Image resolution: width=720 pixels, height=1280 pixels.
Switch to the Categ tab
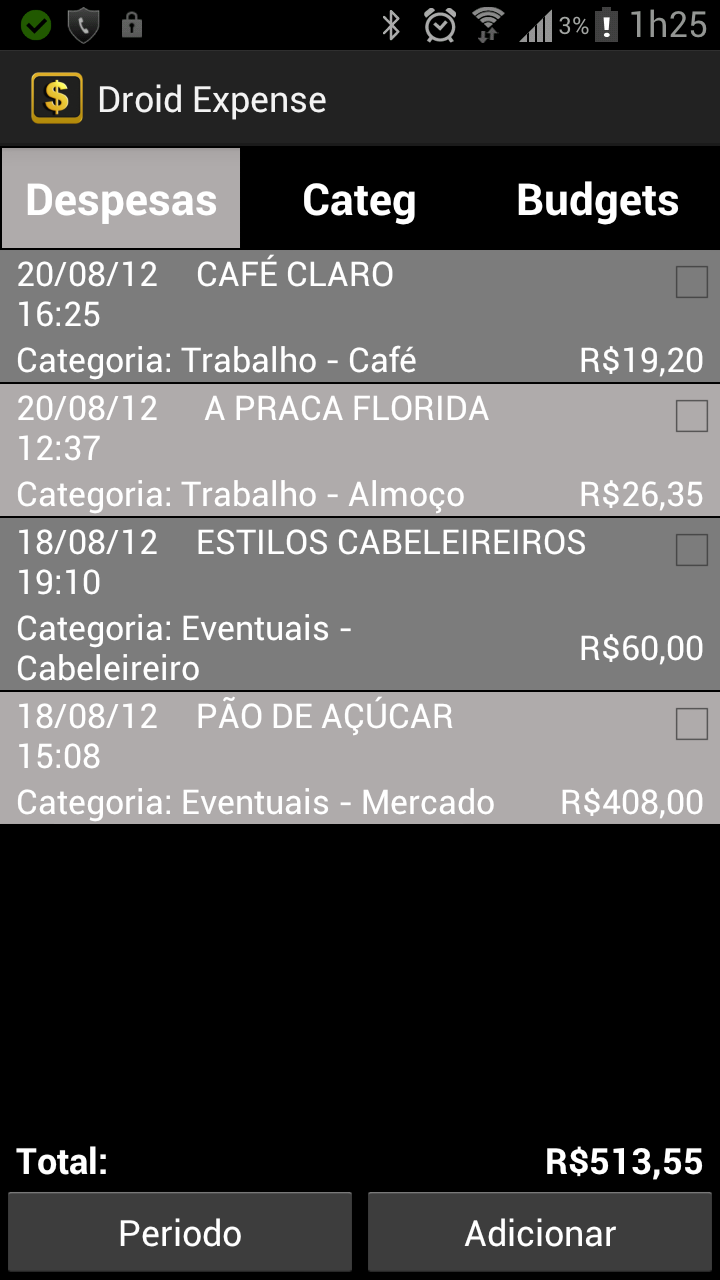coord(359,200)
